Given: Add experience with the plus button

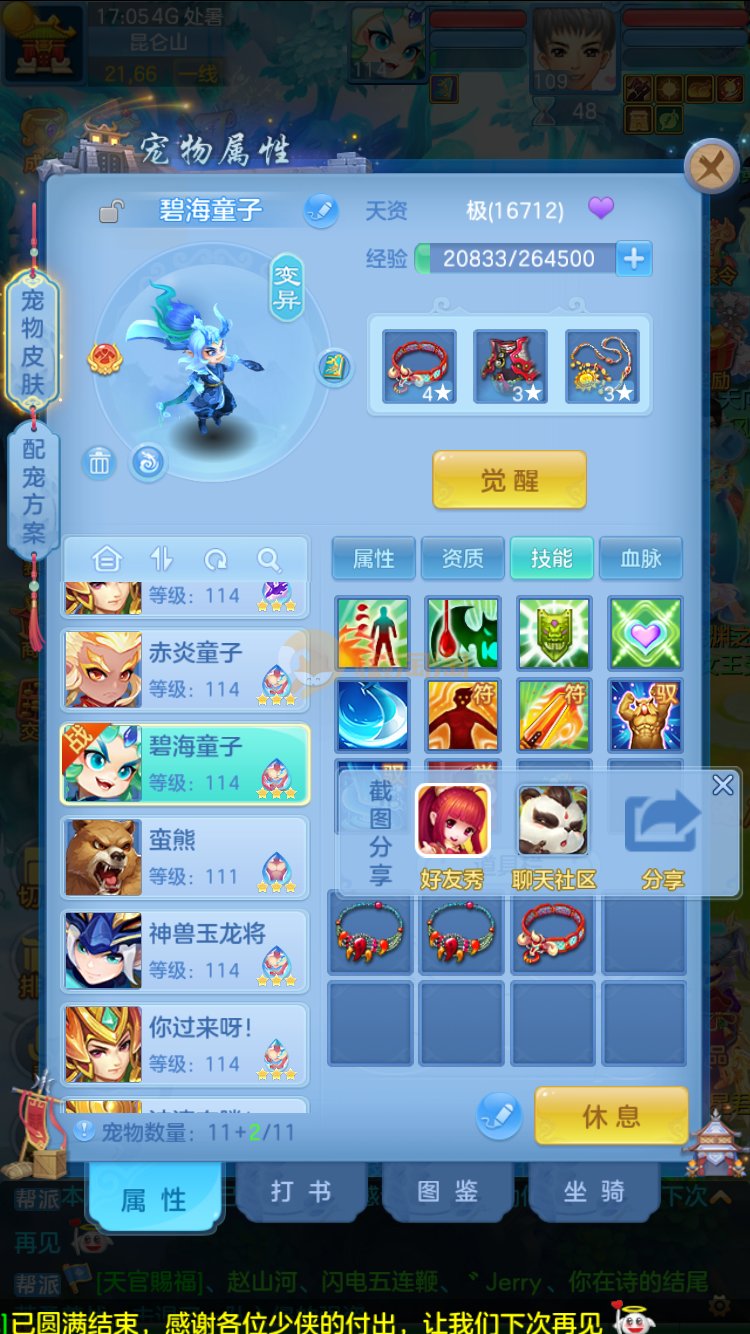Looking at the screenshot, I should [x=633, y=258].
